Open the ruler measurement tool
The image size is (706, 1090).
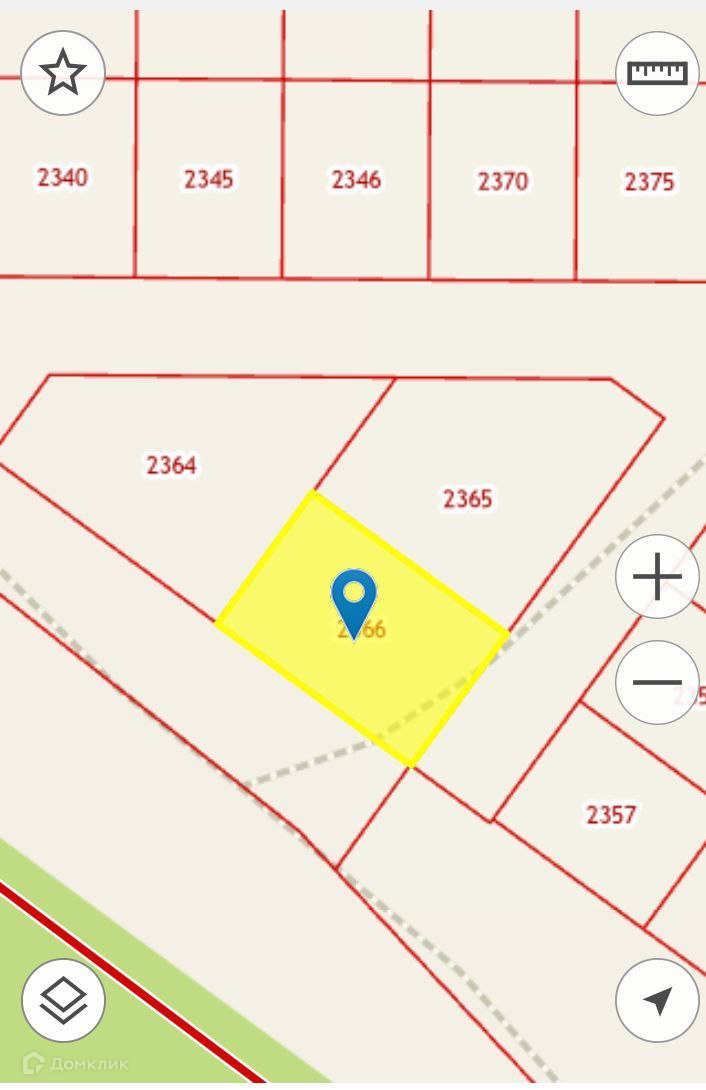pyautogui.click(x=657, y=74)
